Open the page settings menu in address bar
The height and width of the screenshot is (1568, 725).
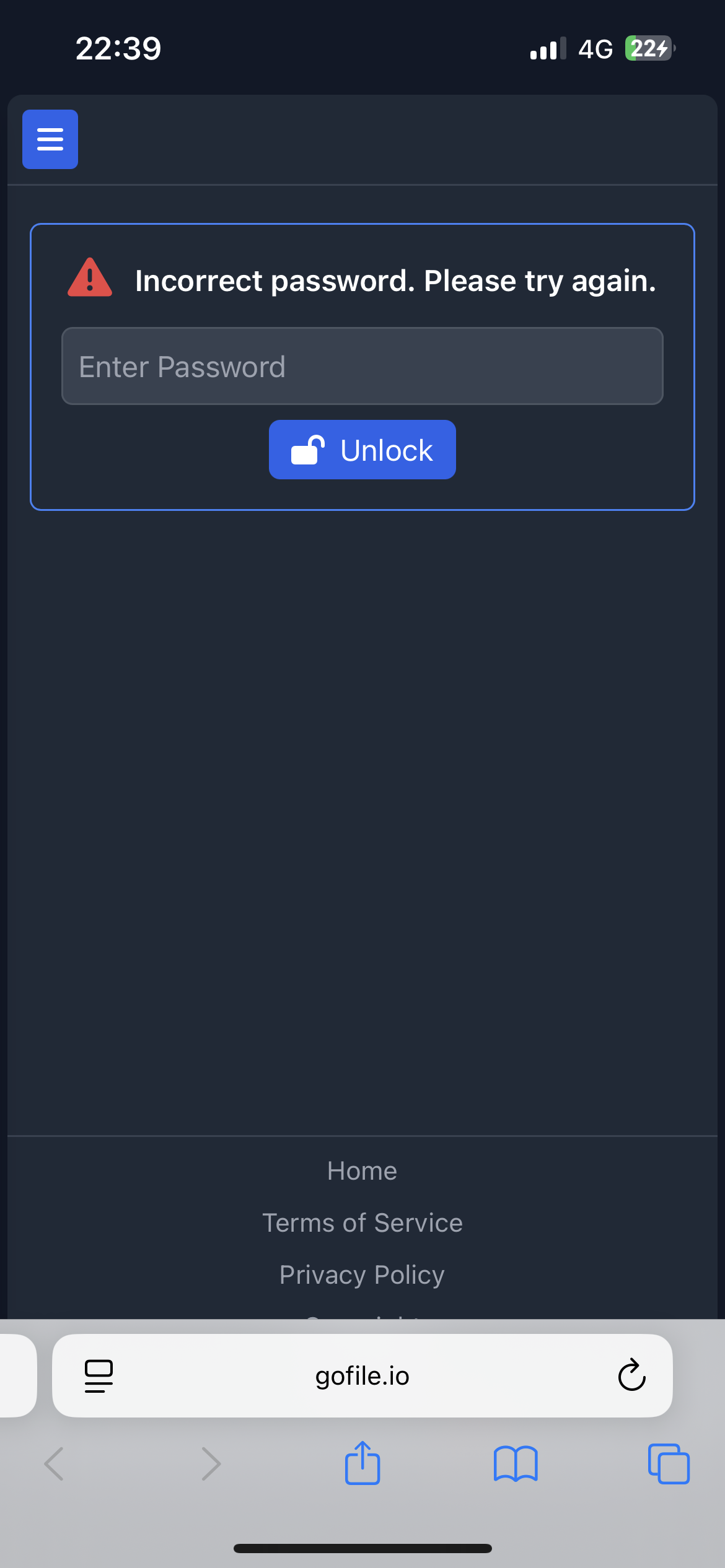click(99, 1375)
